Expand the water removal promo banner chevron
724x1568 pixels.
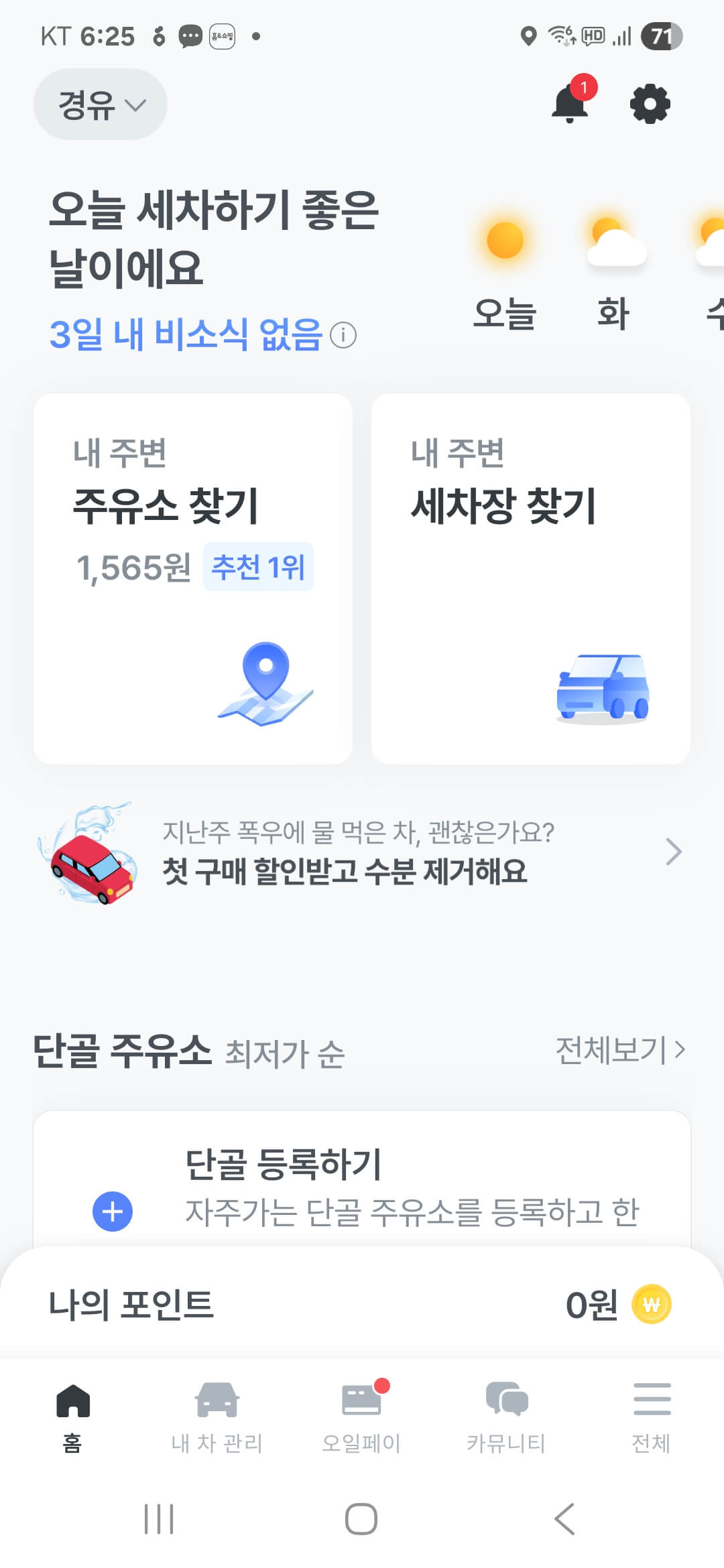click(674, 851)
